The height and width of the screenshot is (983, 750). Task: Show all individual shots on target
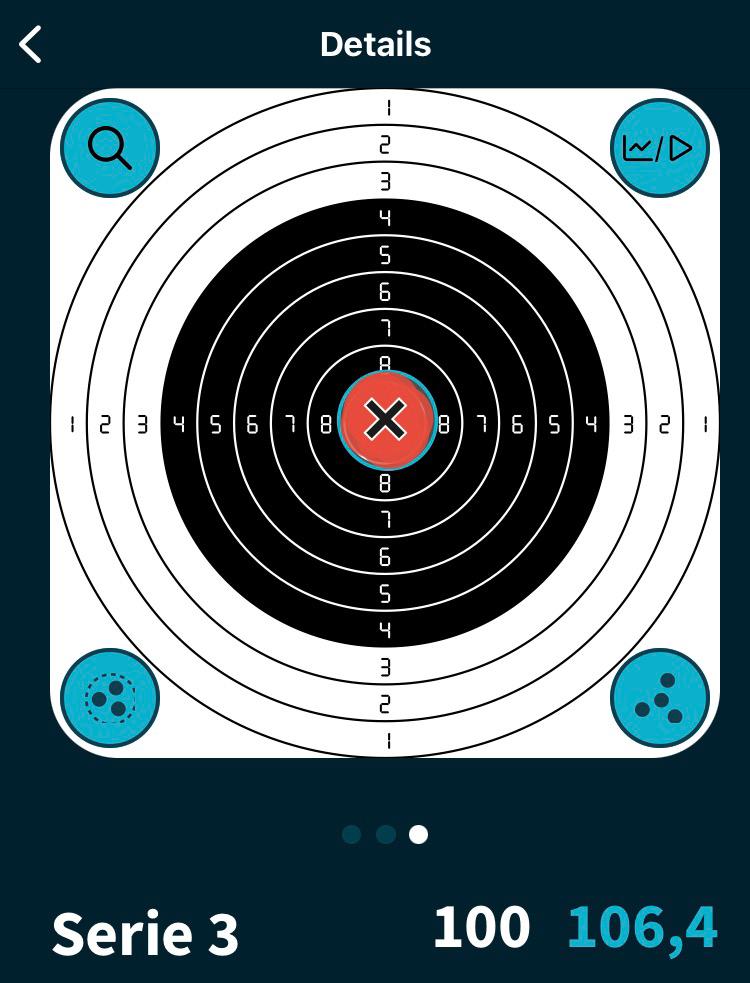coord(659,697)
